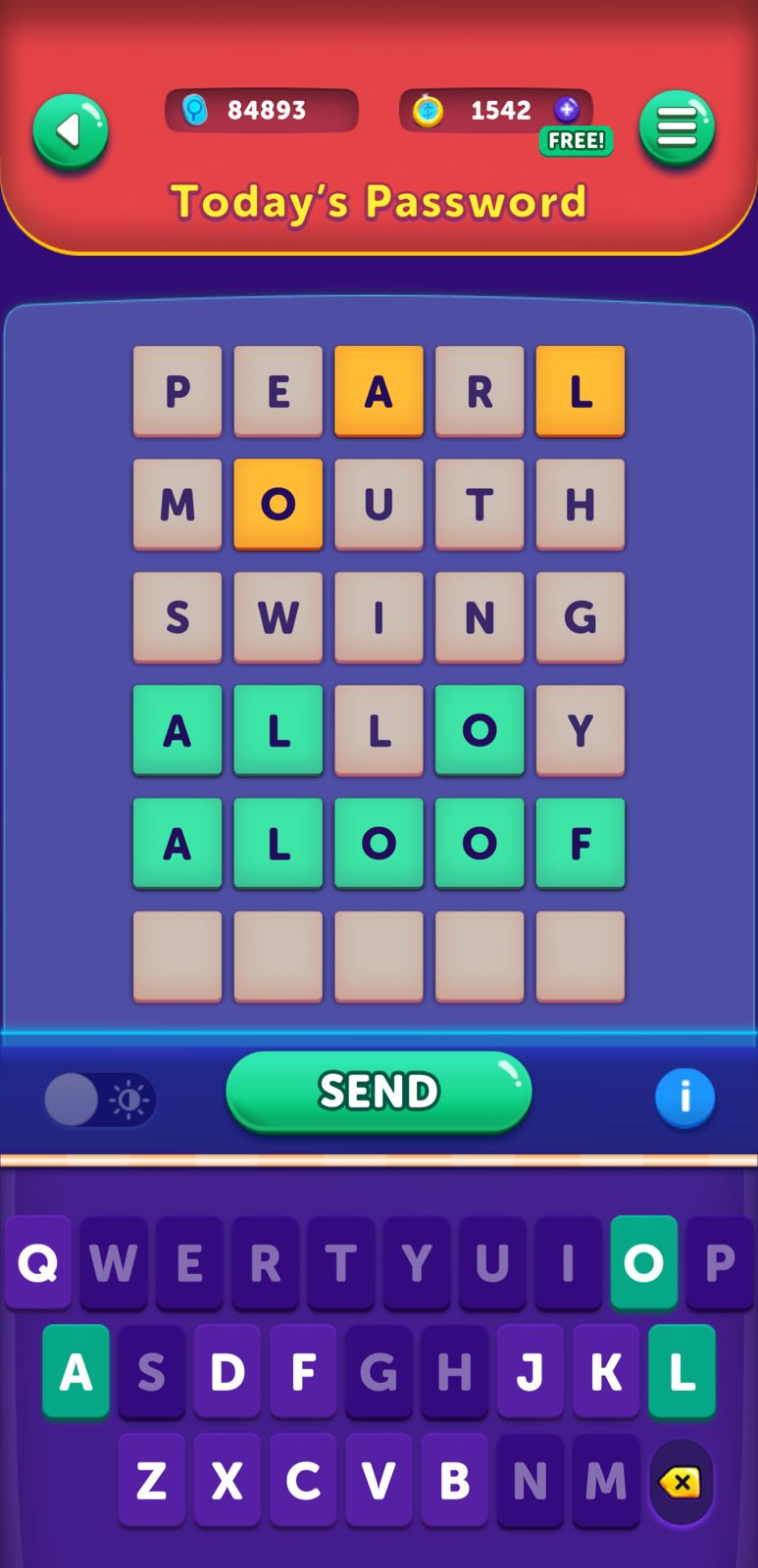Viewport: 758px width, 1568px height.
Task: Type the letter C
Action: pyautogui.click(x=303, y=1481)
